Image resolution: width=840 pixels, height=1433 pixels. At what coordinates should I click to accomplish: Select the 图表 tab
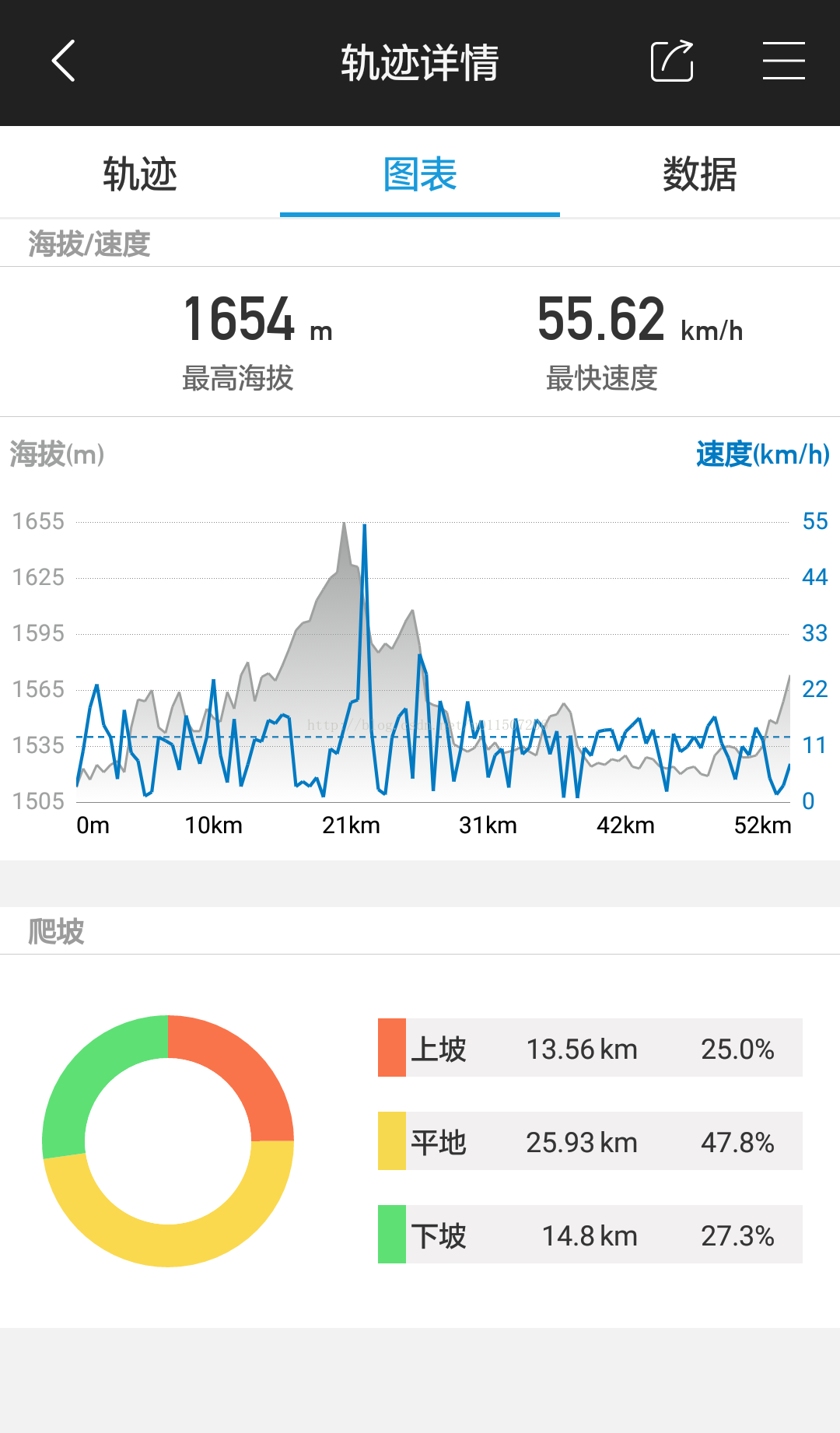tap(420, 173)
